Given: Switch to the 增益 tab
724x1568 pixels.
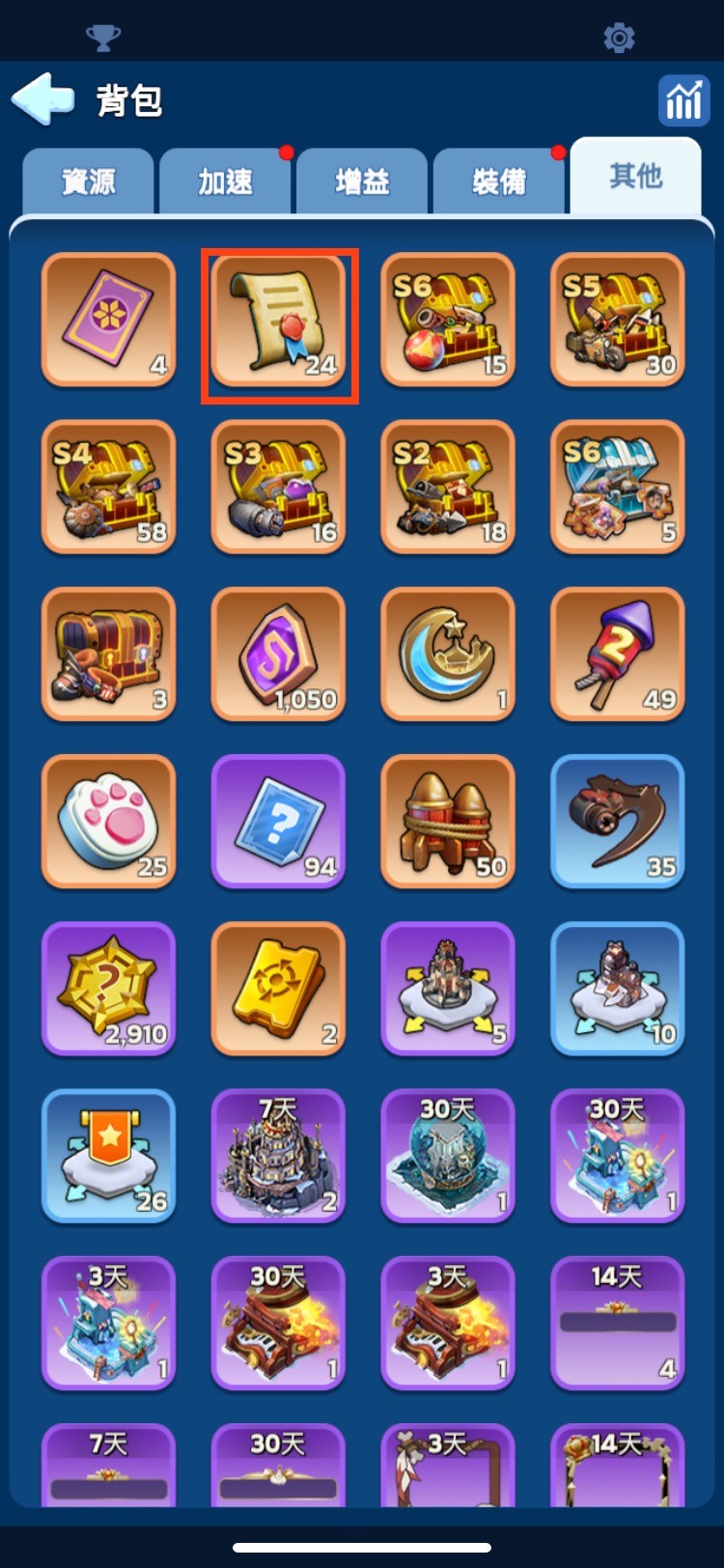Looking at the screenshot, I should tap(362, 182).
